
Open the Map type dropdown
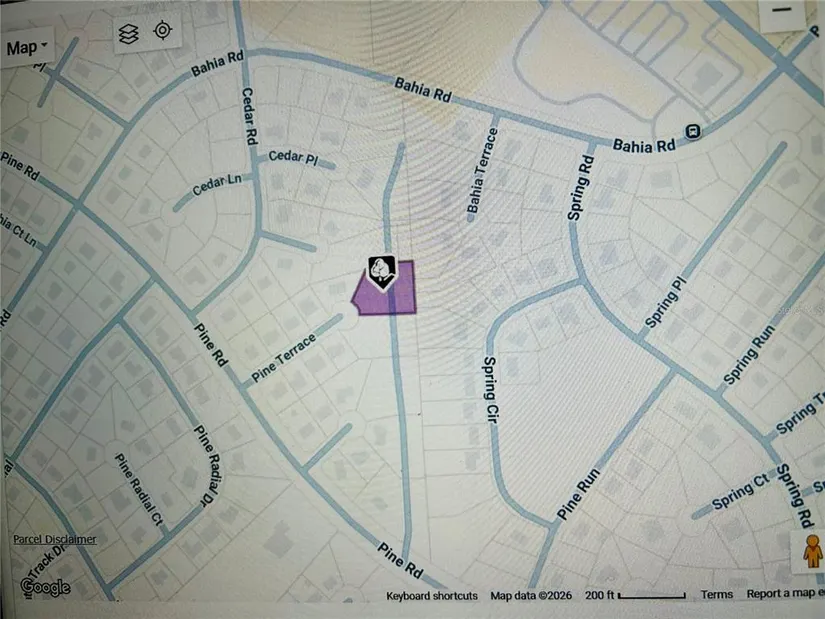click(28, 47)
